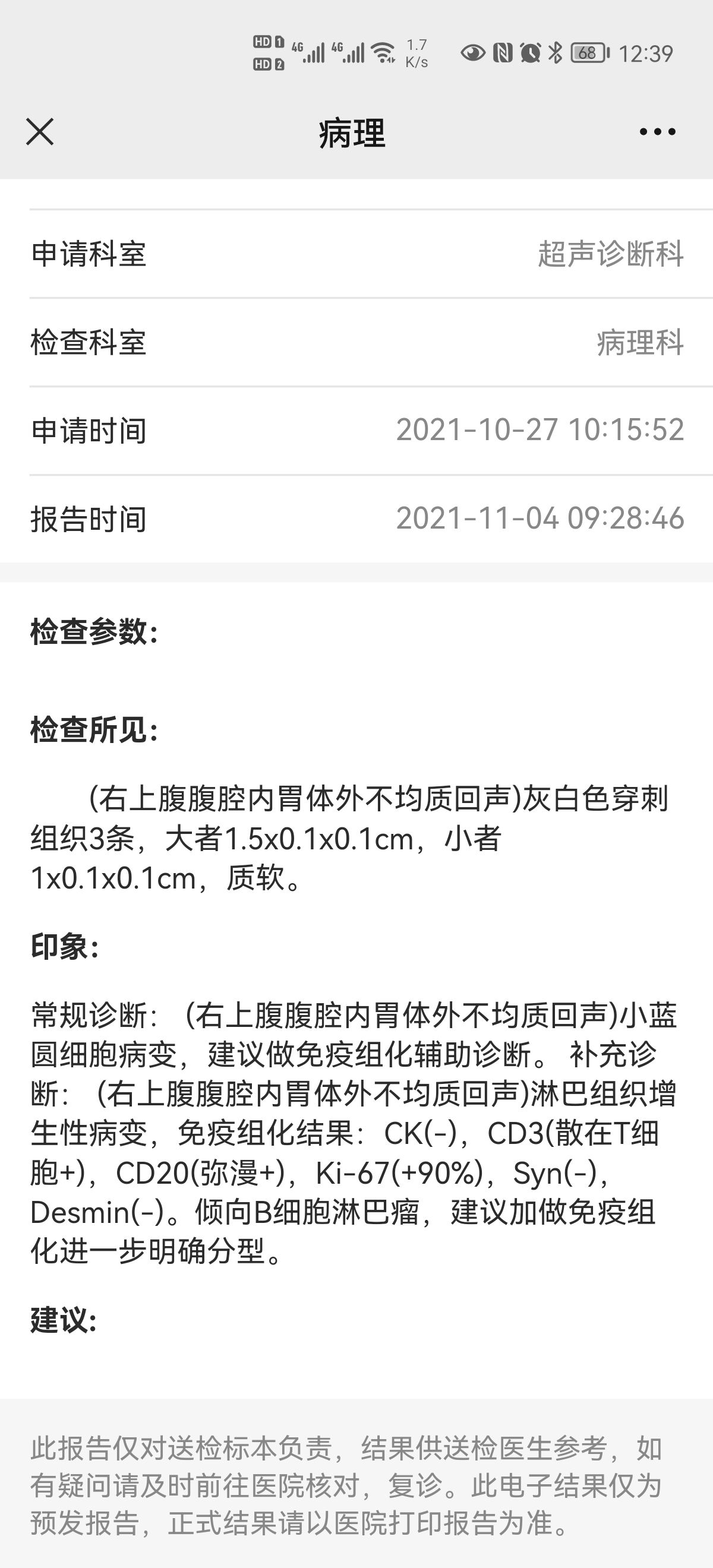This screenshot has height=1568, width=713.
Task: Open the three-dot overflow menu
Action: pyautogui.click(x=657, y=132)
